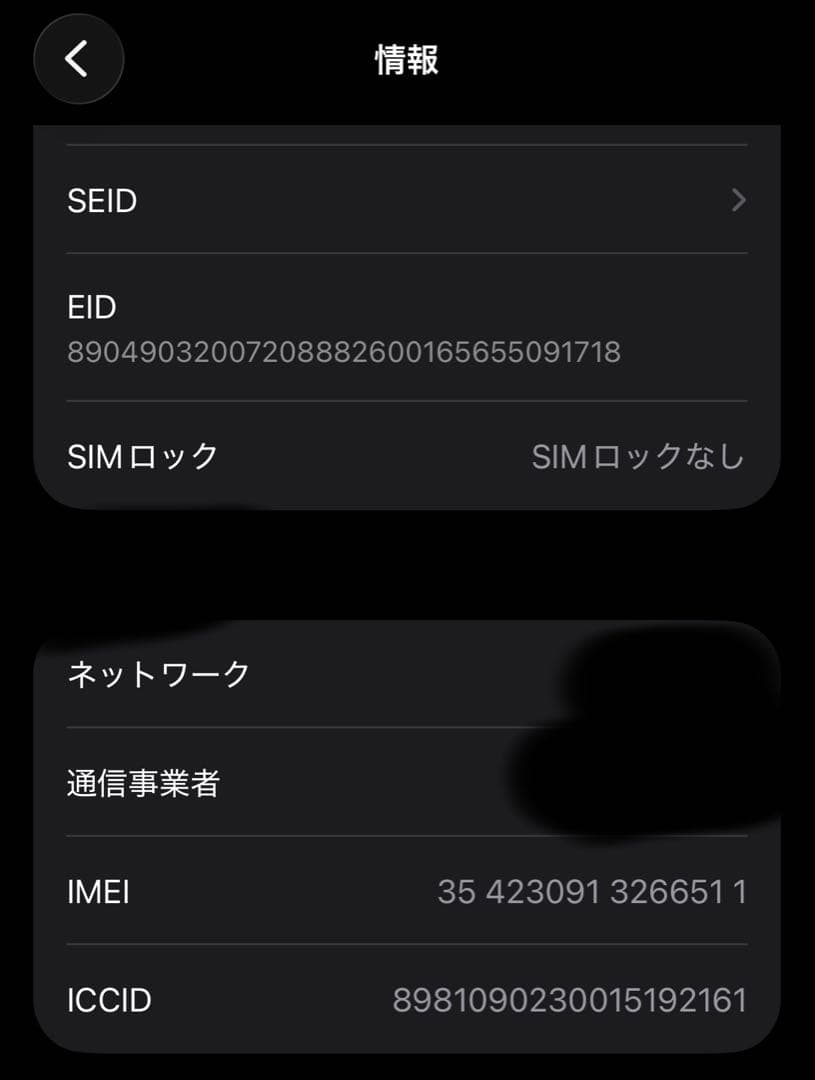Tap the ICCID label text
This screenshot has height=1080, width=815.
[110, 999]
